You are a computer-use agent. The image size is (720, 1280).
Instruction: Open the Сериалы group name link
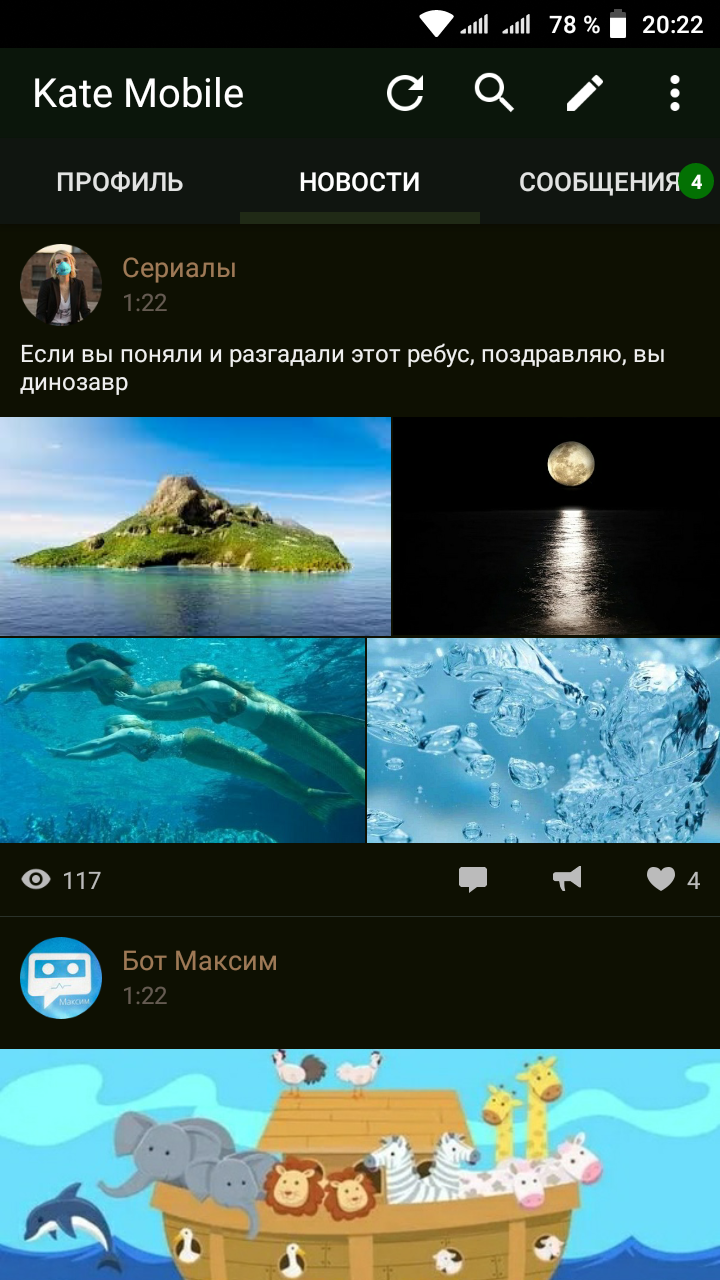179,268
